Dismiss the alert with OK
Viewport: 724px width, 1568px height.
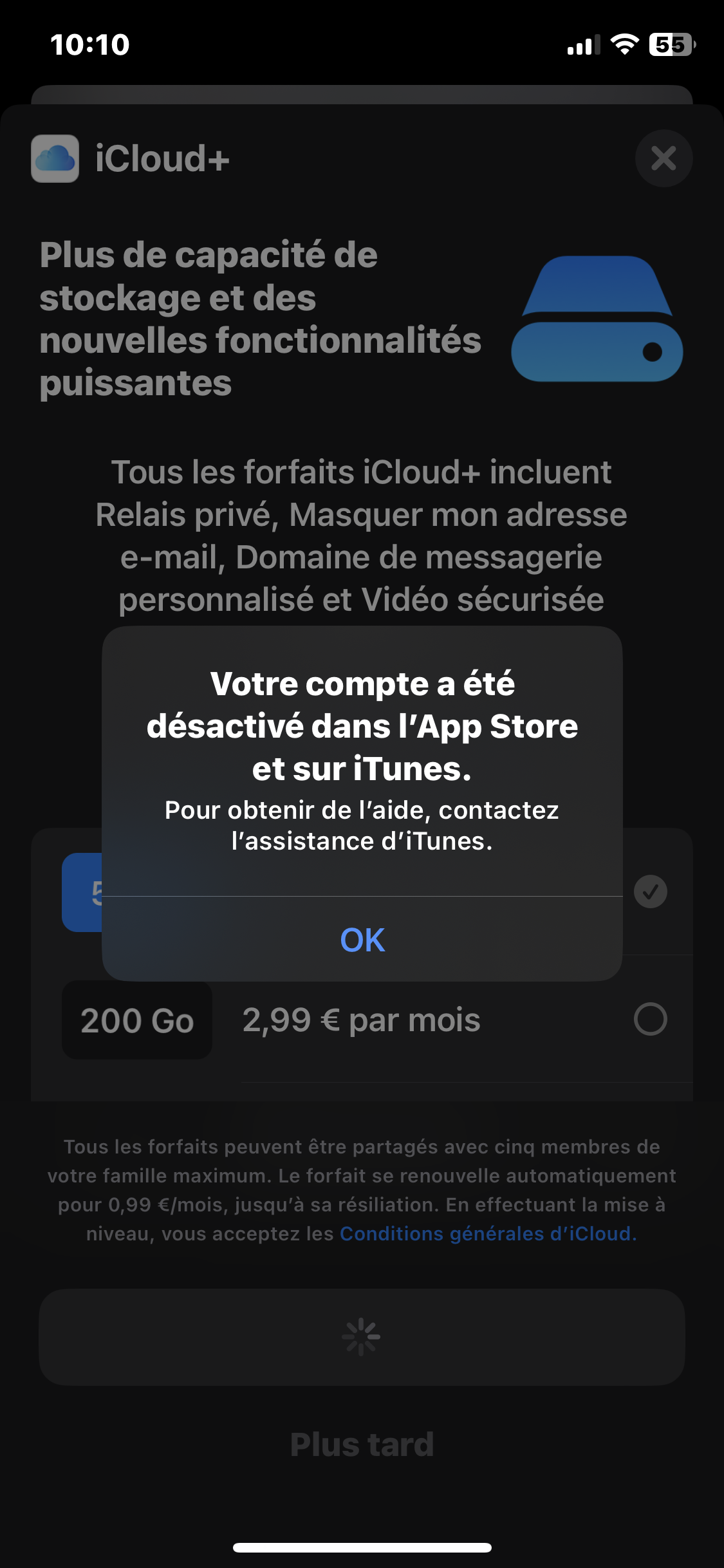coord(362,939)
